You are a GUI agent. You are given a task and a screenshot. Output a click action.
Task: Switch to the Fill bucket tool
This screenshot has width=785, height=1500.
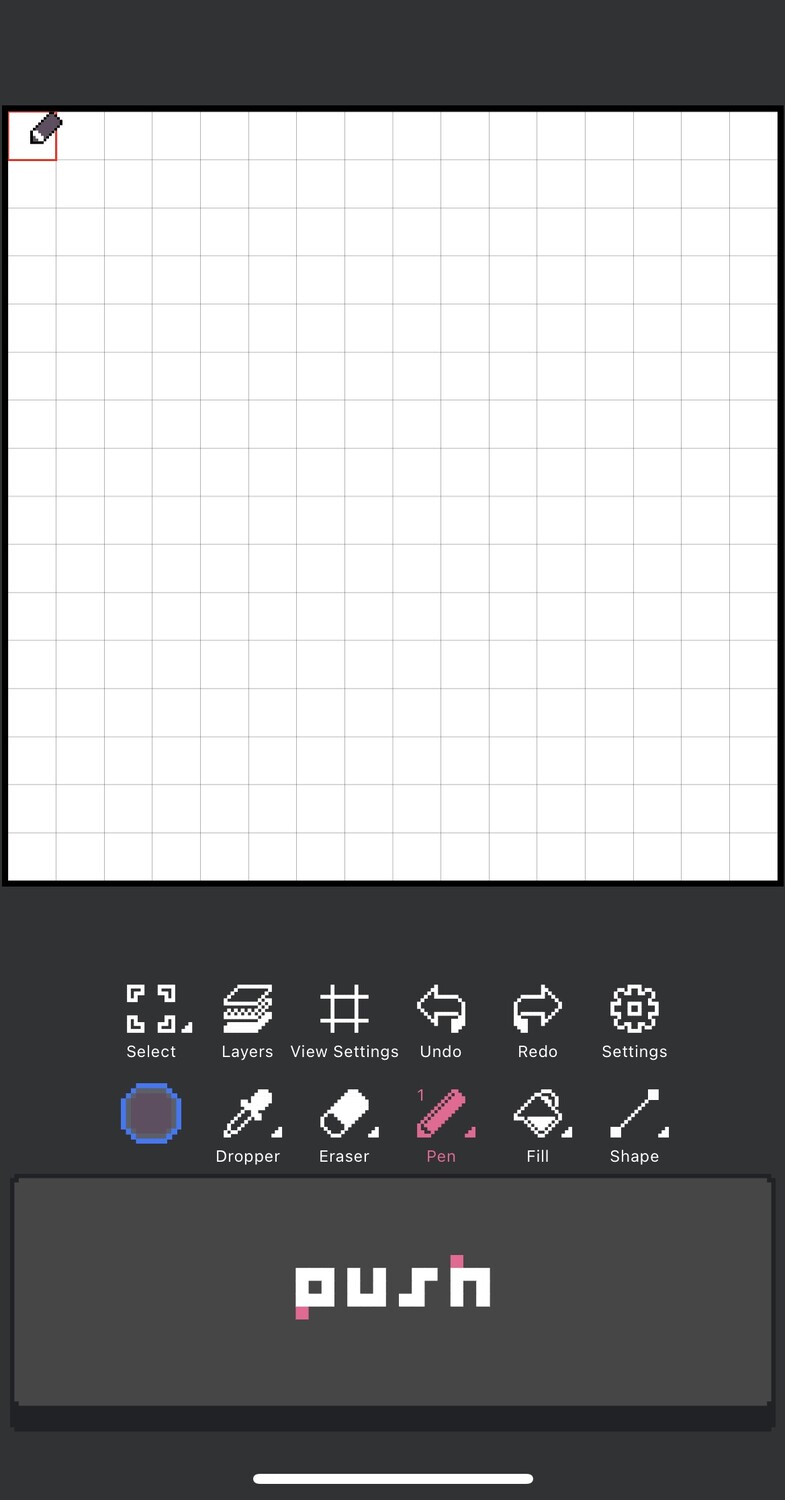click(537, 1113)
